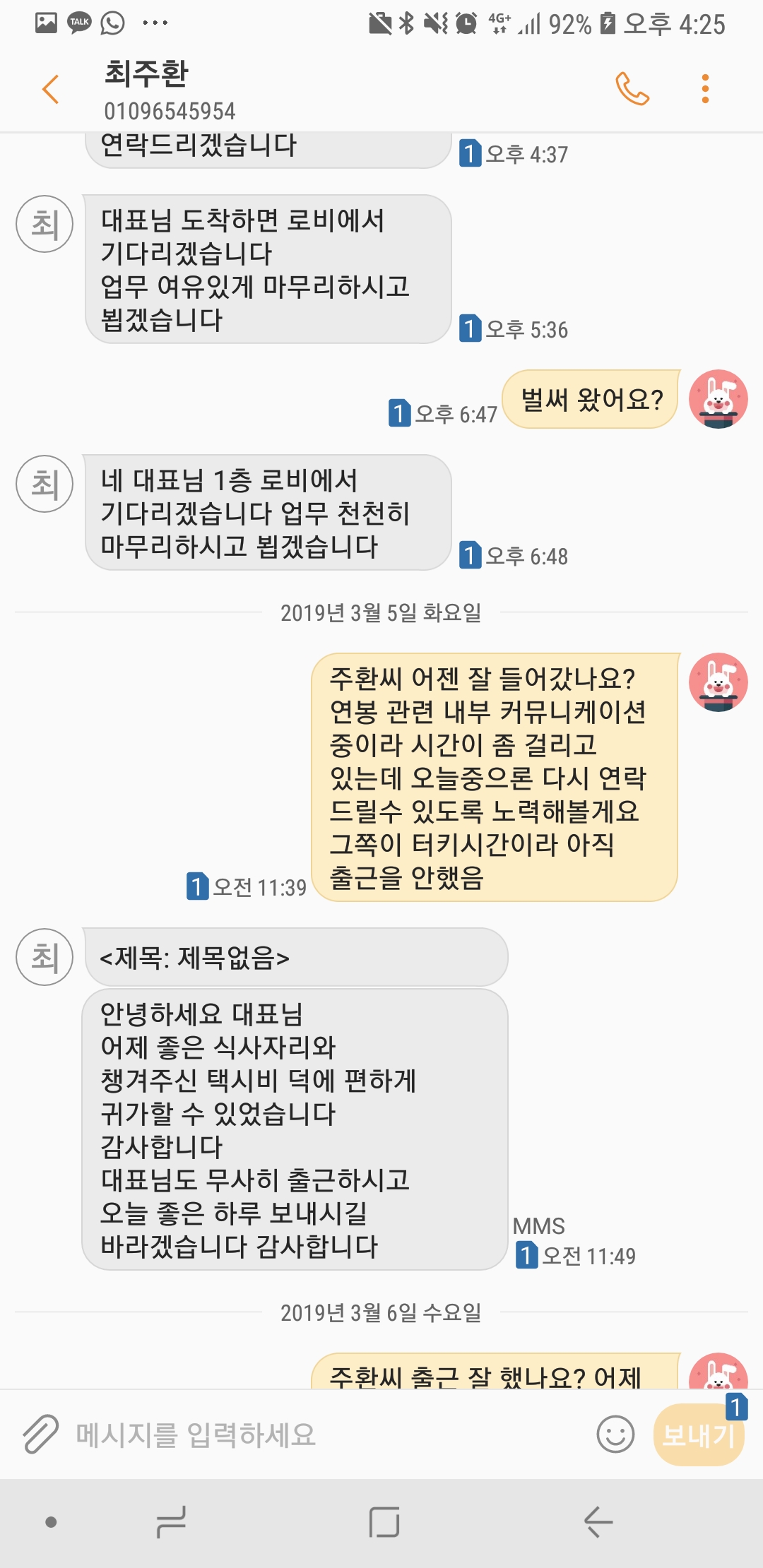Tap the 보내기 send button
The height and width of the screenshot is (1568, 763).
pyautogui.click(x=698, y=1435)
